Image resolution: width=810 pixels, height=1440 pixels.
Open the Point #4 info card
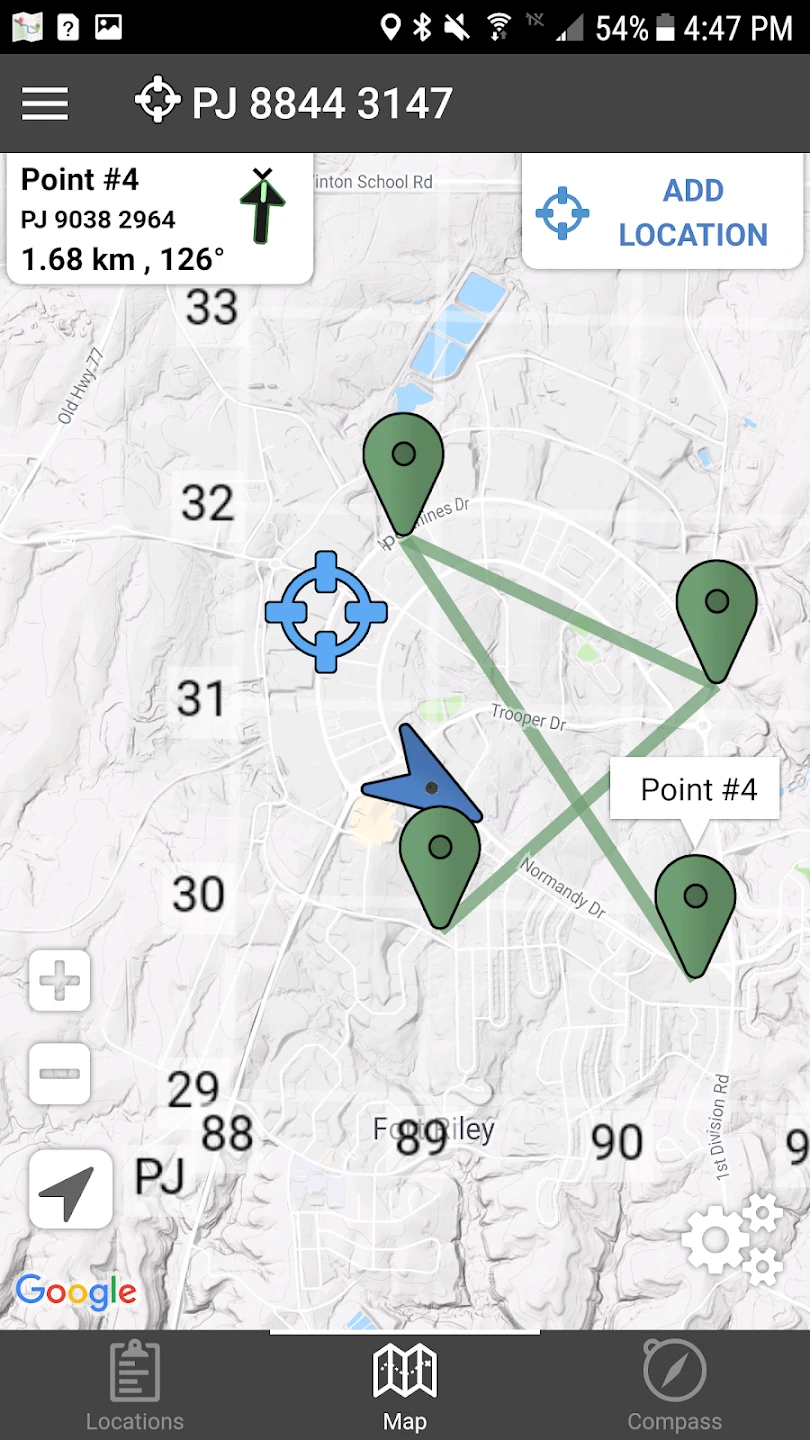coord(160,219)
